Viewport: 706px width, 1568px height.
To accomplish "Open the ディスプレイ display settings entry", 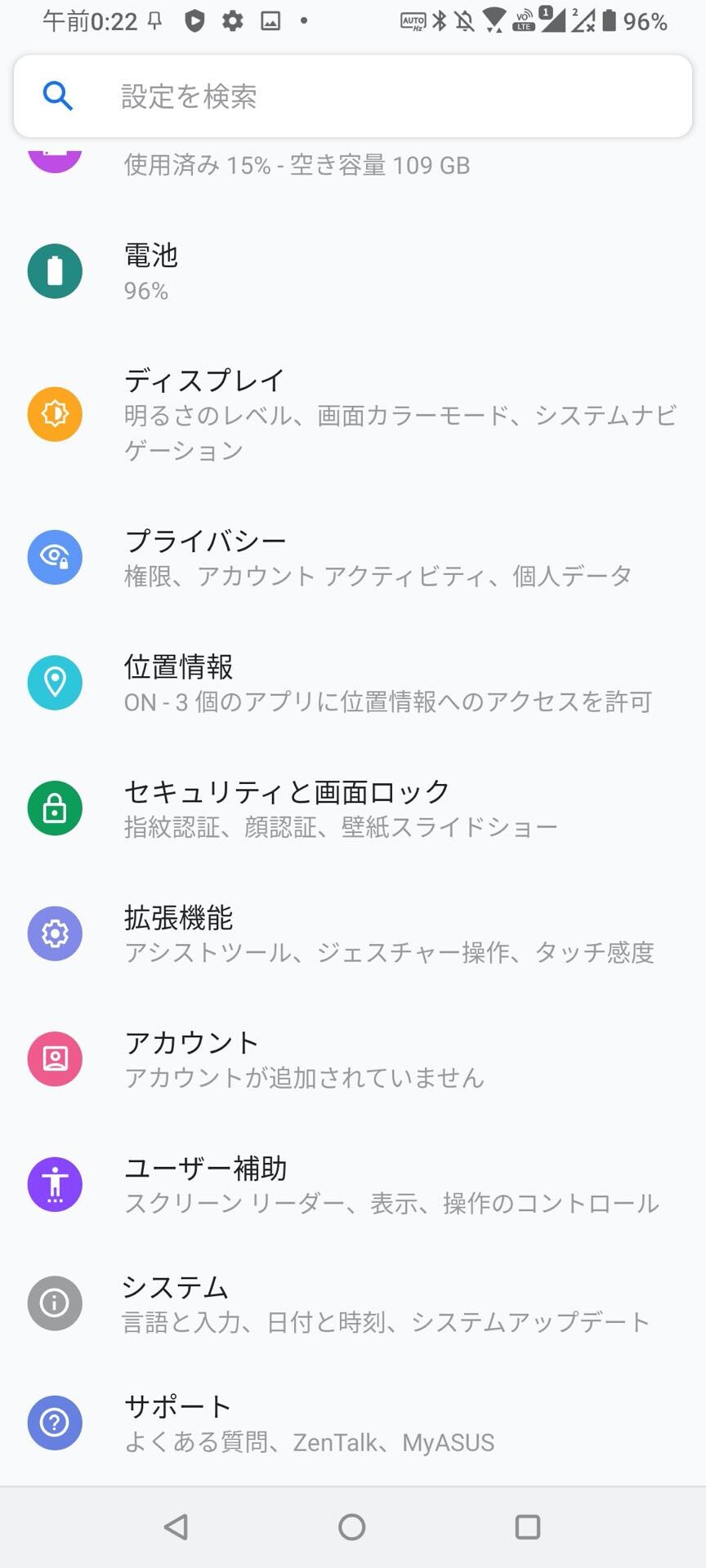I will coord(327,414).
